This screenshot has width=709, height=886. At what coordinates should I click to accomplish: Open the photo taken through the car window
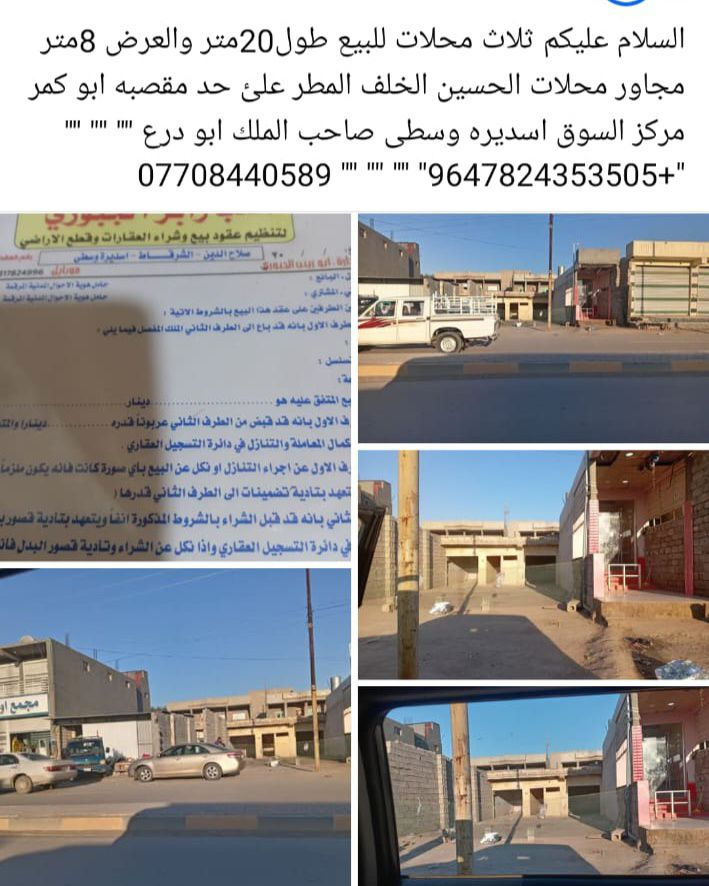(x=533, y=787)
